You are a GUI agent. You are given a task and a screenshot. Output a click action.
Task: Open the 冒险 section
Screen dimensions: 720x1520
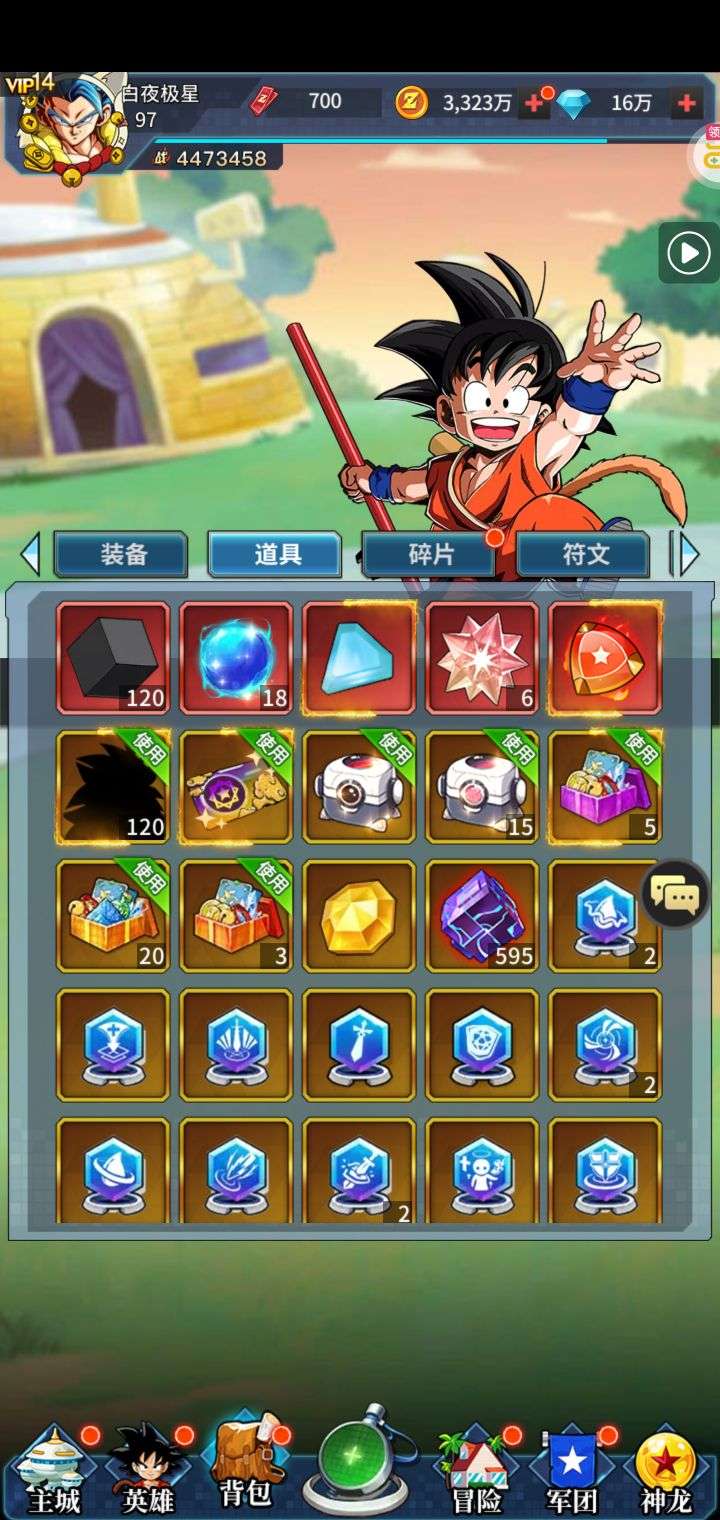point(475,1472)
